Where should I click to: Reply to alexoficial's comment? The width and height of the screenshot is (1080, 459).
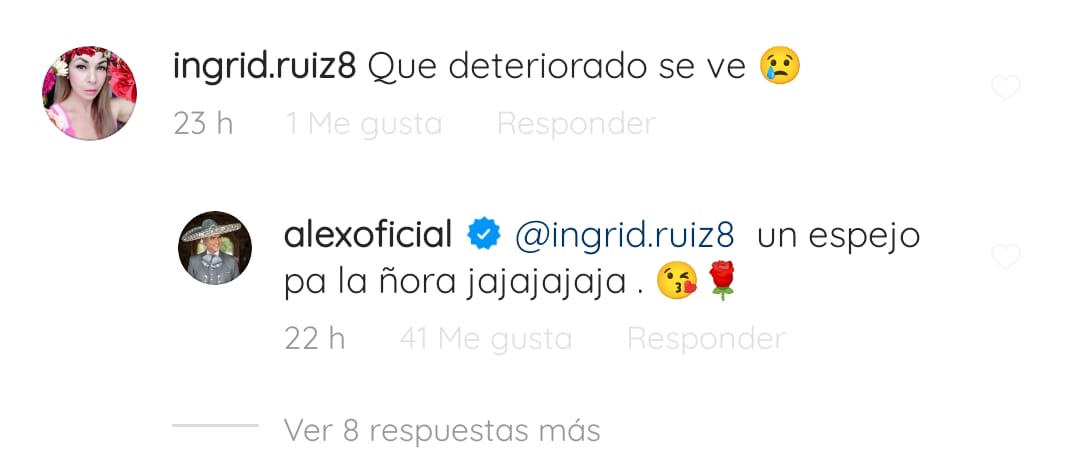point(706,339)
